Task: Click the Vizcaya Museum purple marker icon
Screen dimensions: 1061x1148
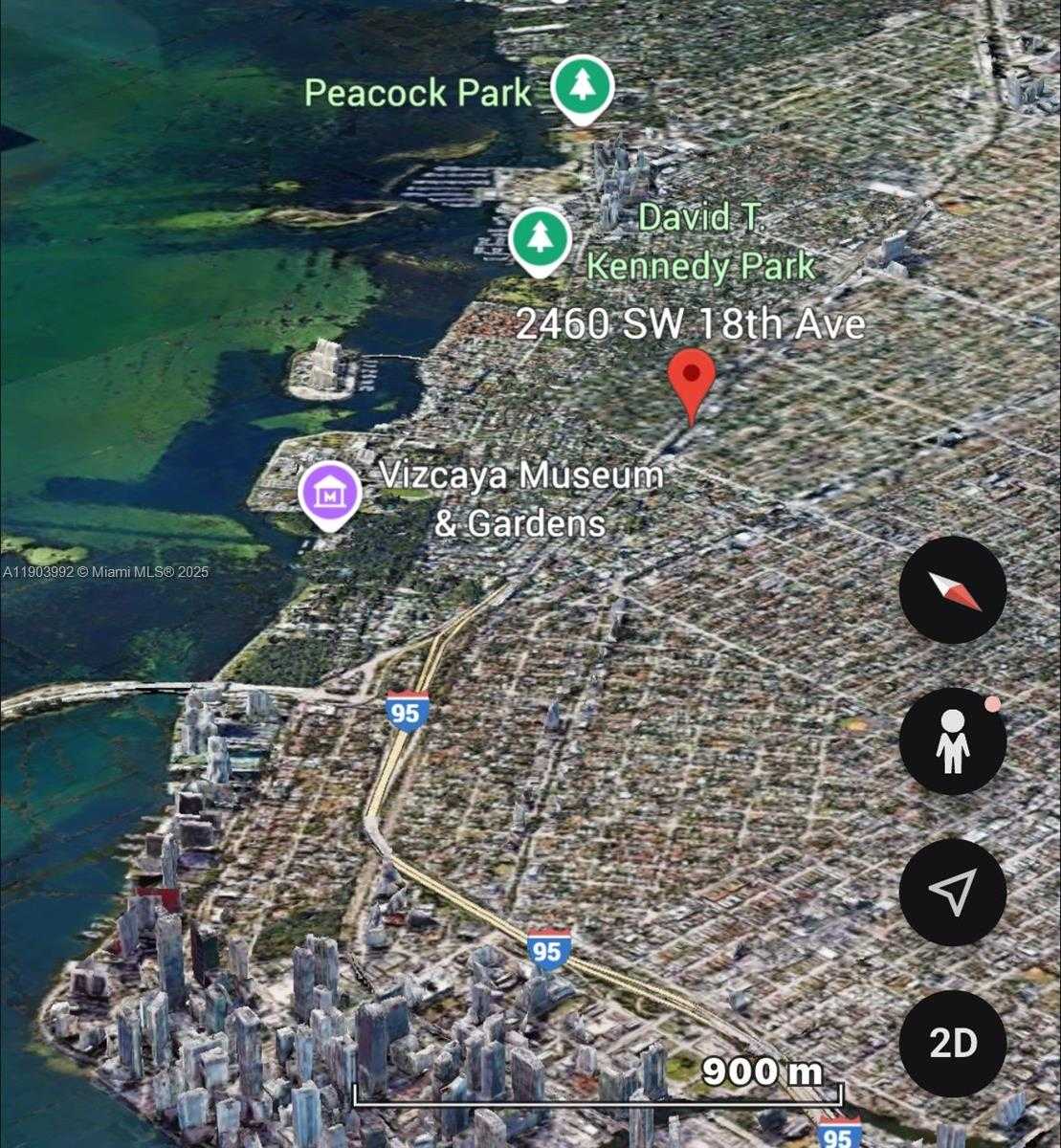Action: point(329,494)
